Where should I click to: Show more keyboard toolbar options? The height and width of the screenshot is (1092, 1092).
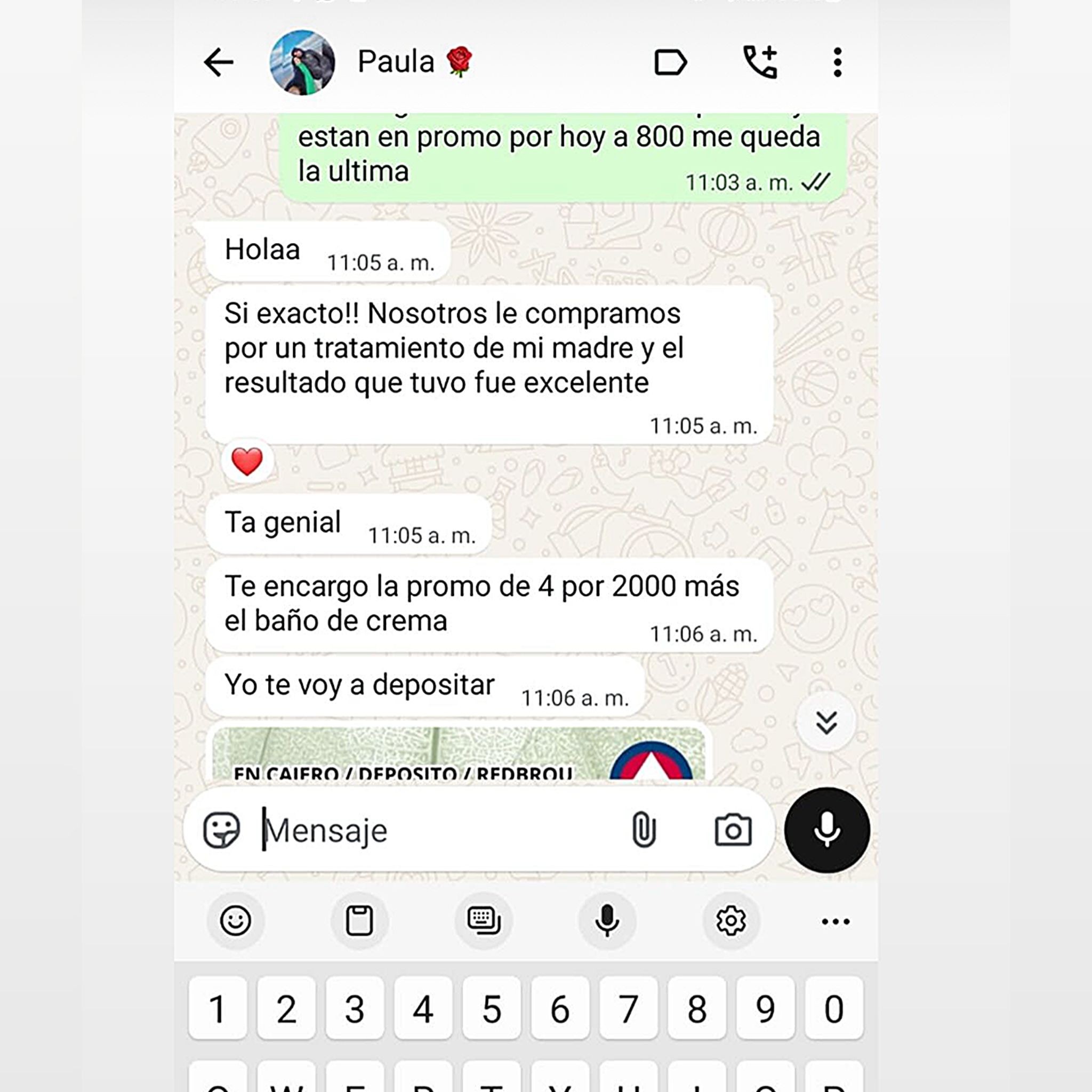(x=836, y=921)
